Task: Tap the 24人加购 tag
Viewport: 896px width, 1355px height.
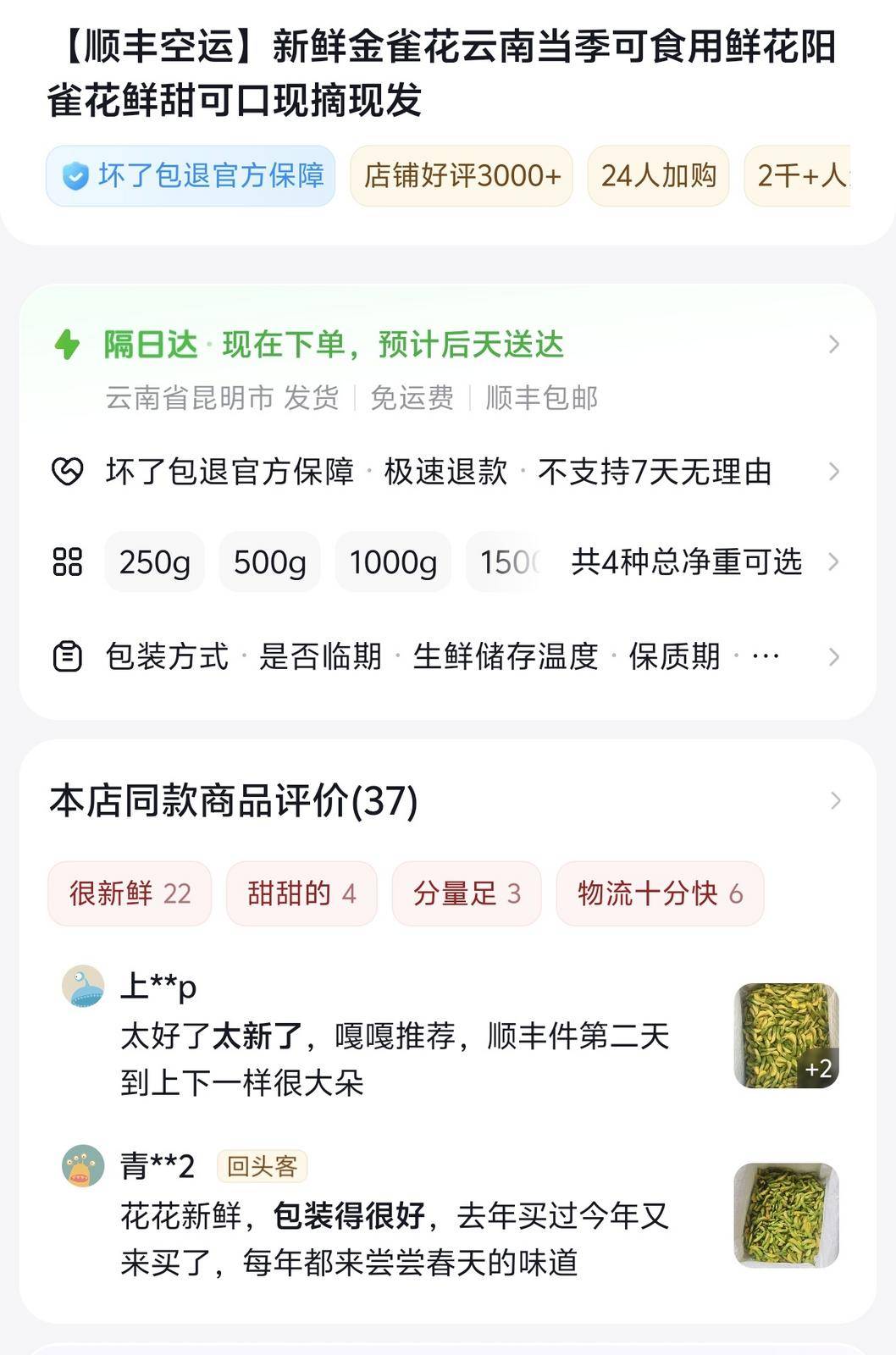Action: coord(658,176)
